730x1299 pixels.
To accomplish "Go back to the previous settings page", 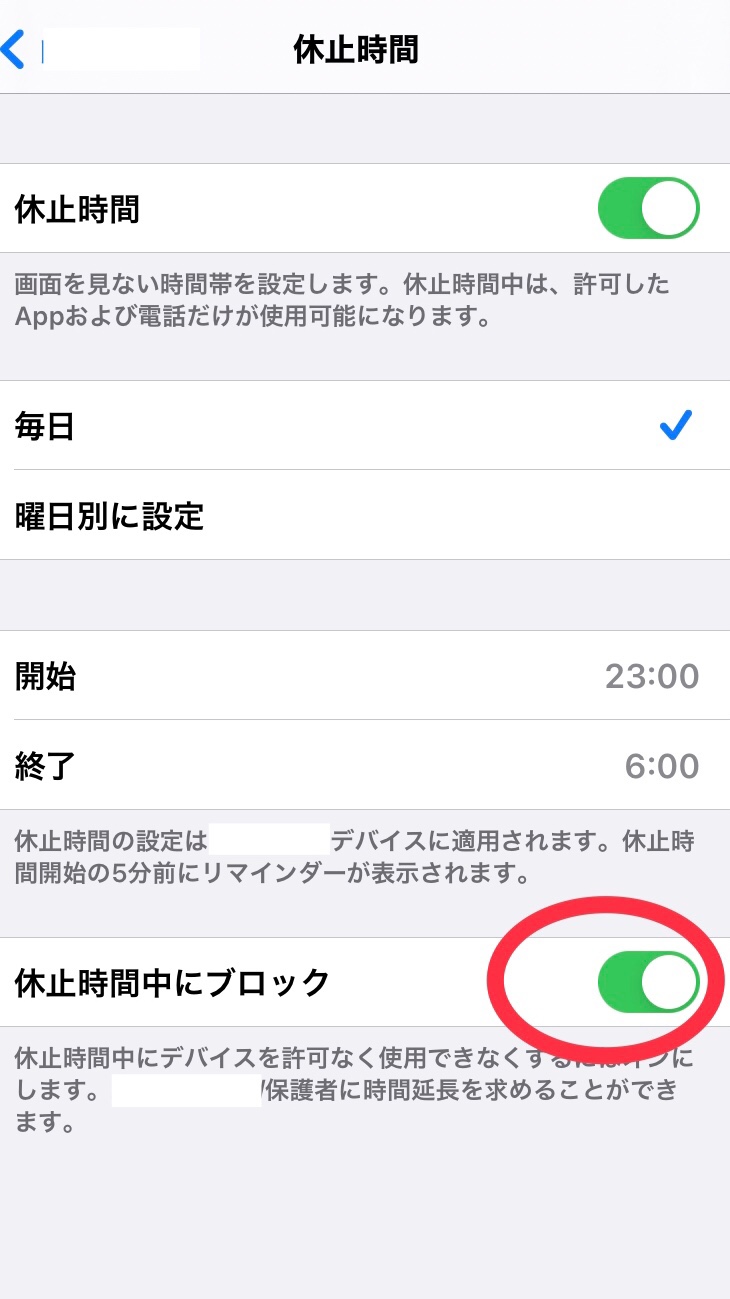I will [x=16, y=49].
